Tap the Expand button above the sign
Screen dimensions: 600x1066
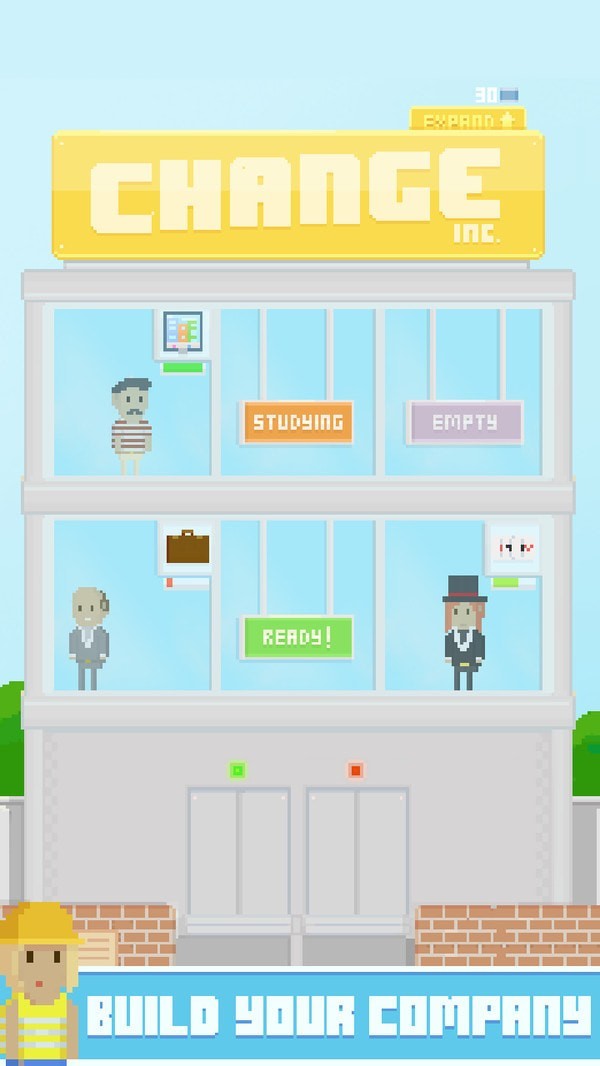467,120
